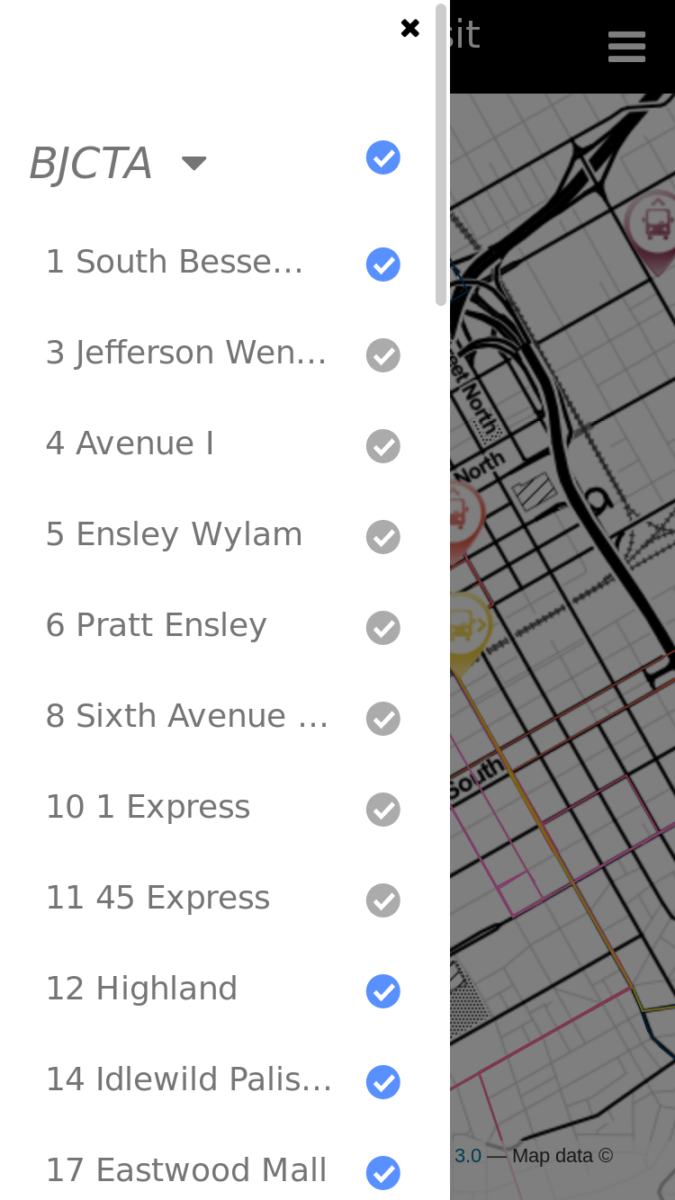Enable route 3 Jefferson Wenonah
This screenshot has width=675, height=1200.
pos(383,355)
